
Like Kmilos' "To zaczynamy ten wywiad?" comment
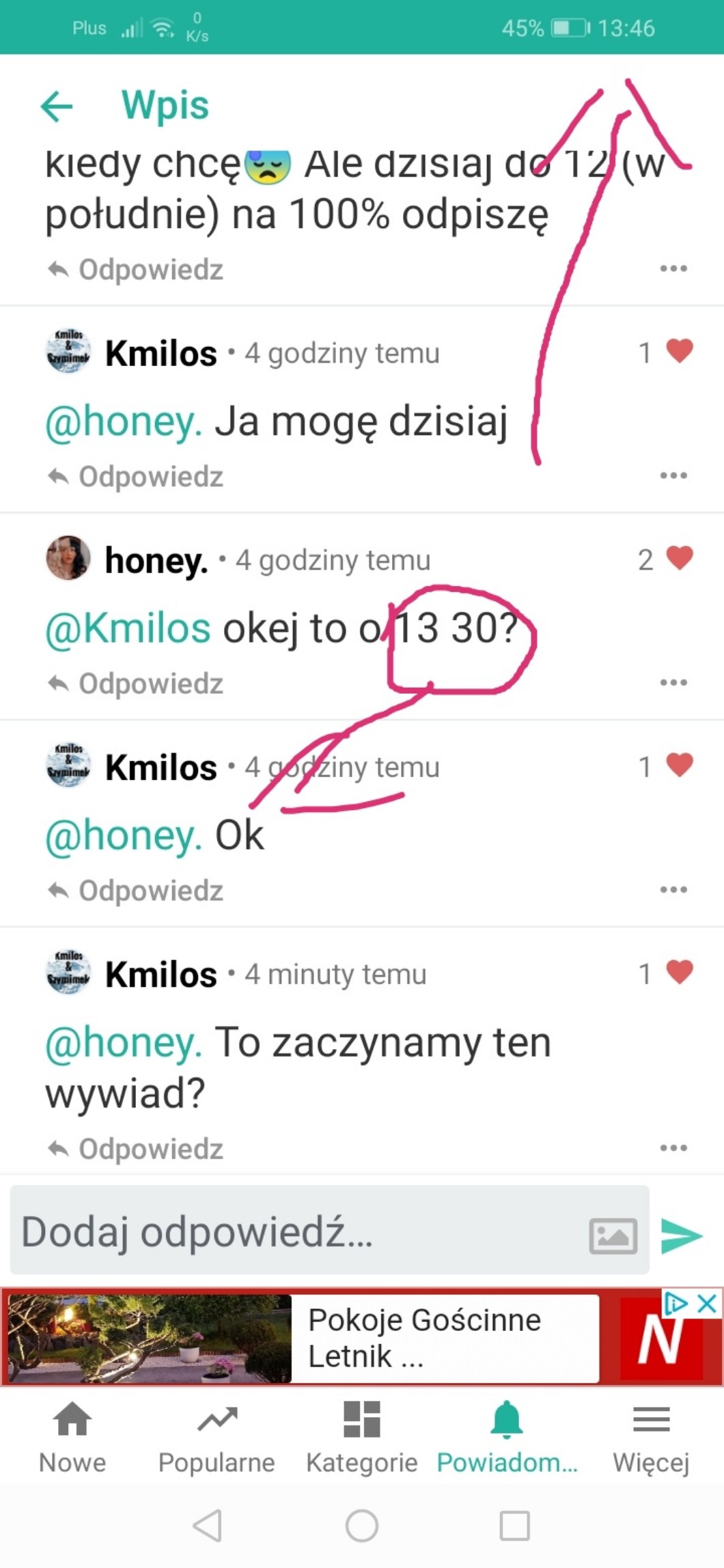pyautogui.click(x=679, y=972)
